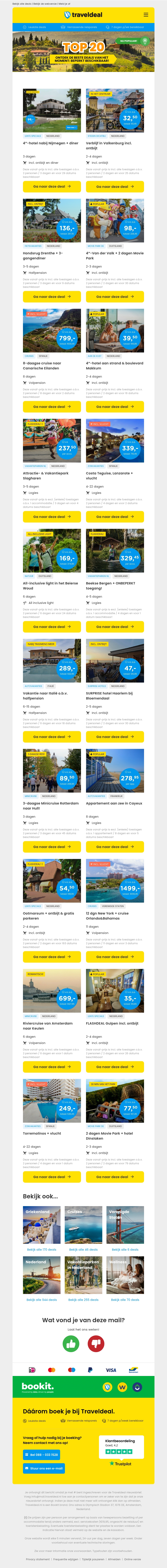Go to the Hondsrug Drenthe deal

click(52, 296)
